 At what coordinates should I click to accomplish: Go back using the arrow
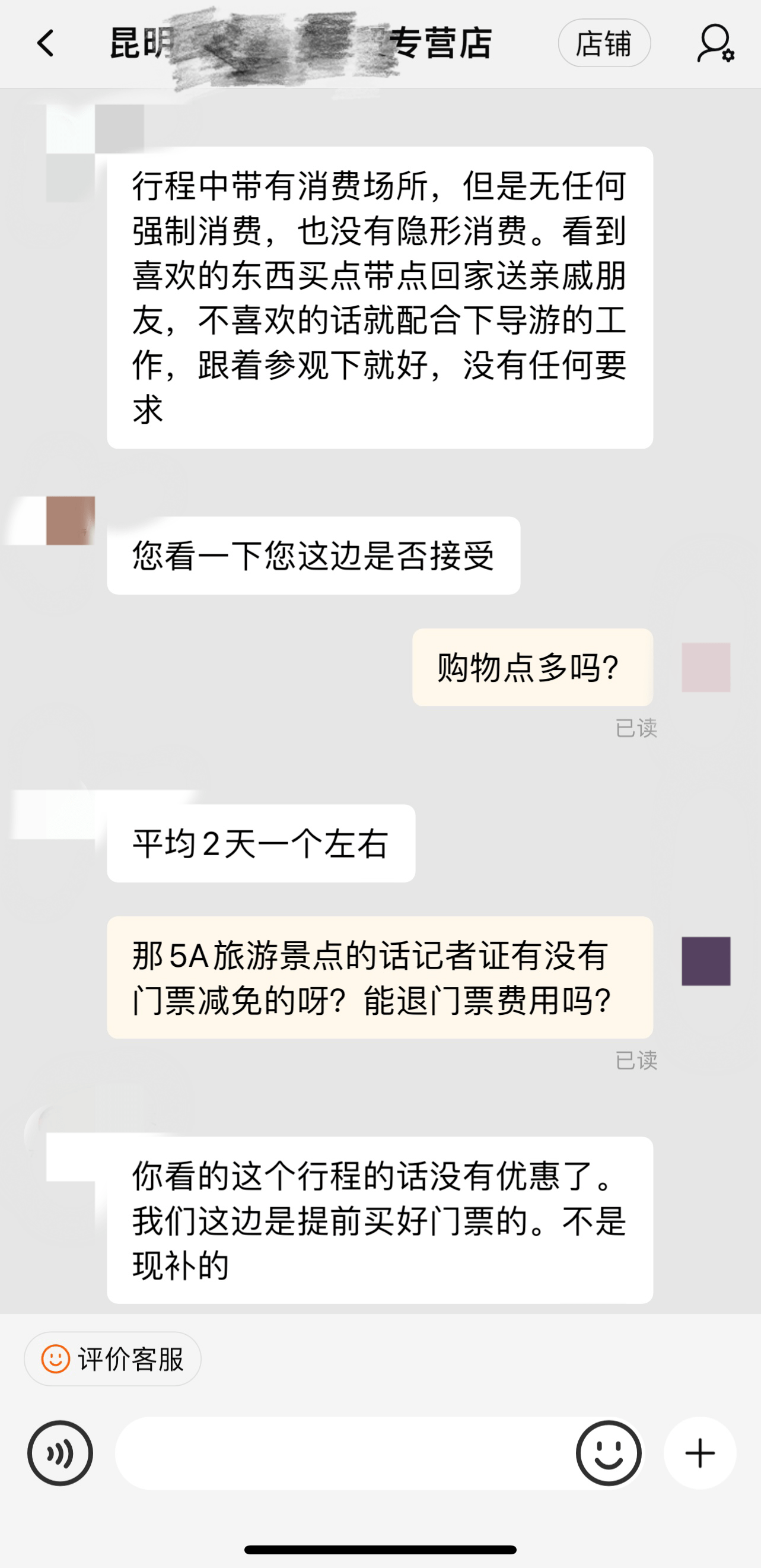click(x=45, y=44)
